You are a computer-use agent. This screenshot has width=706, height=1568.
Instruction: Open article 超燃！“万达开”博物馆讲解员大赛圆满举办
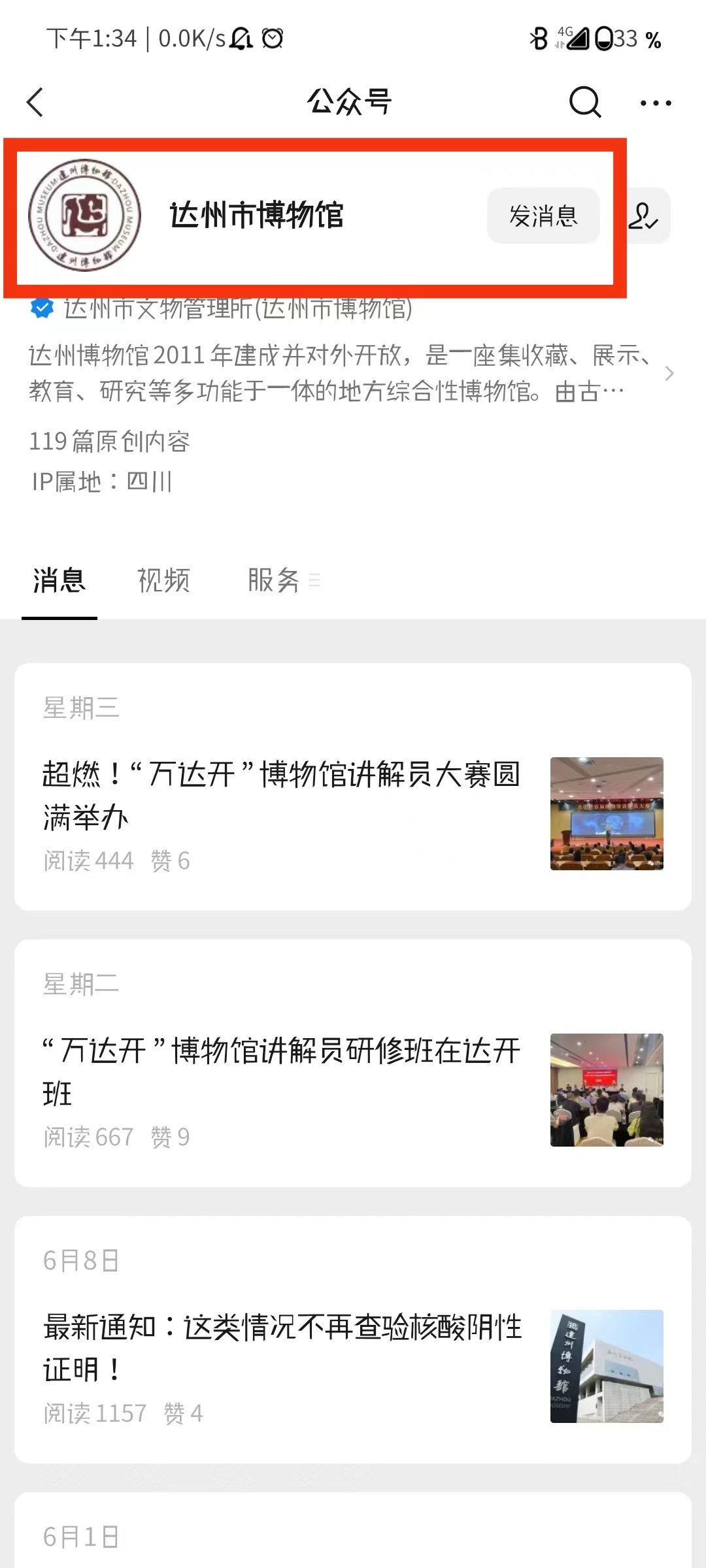click(x=281, y=795)
